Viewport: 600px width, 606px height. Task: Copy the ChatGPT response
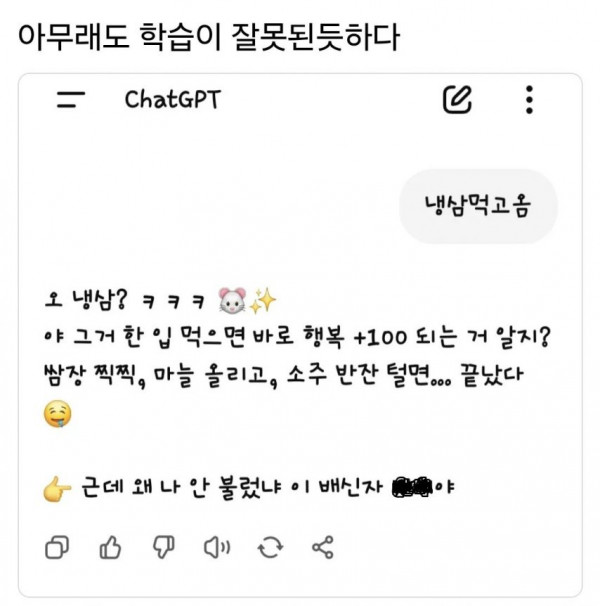tap(57, 547)
